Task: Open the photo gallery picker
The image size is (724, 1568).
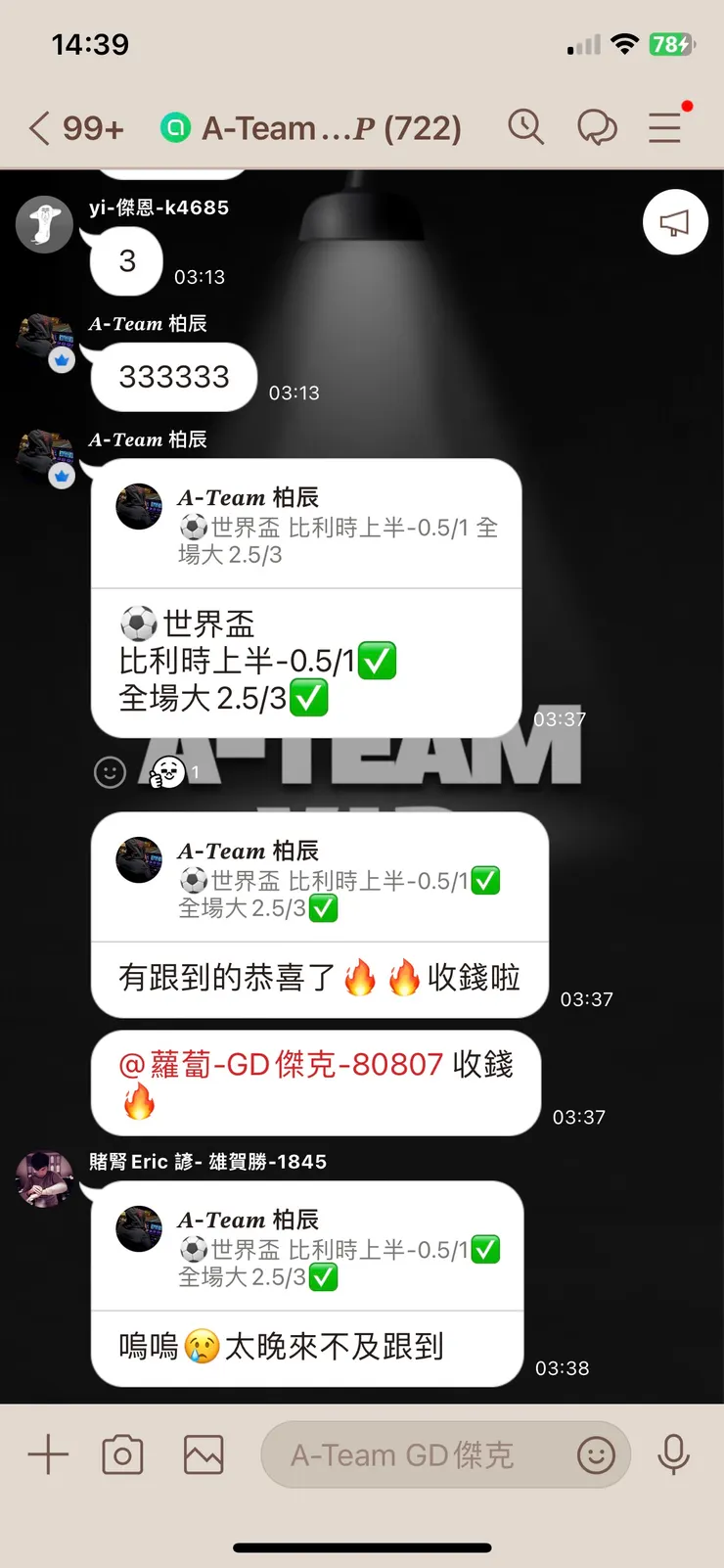Action: pos(203,1454)
